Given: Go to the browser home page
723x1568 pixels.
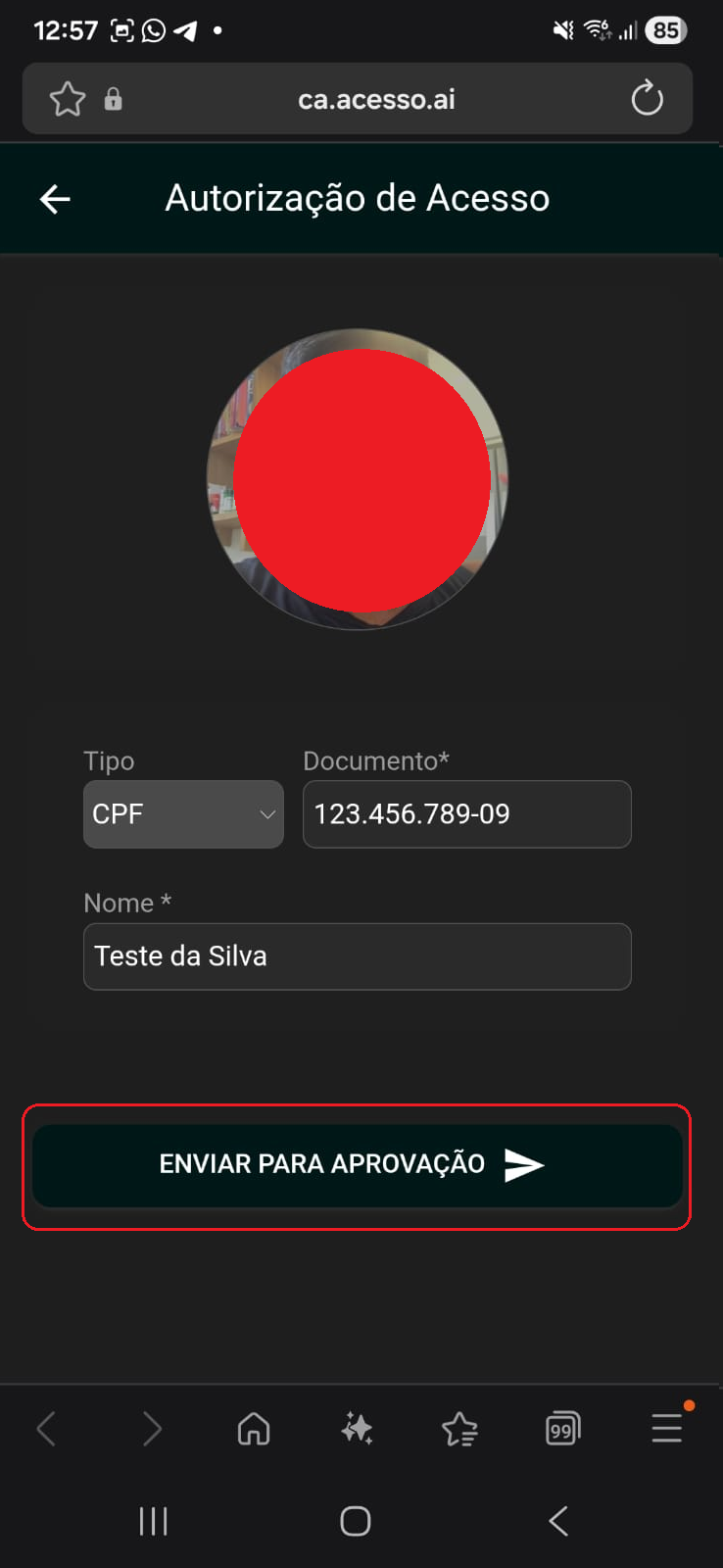Looking at the screenshot, I should point(254,1429).
